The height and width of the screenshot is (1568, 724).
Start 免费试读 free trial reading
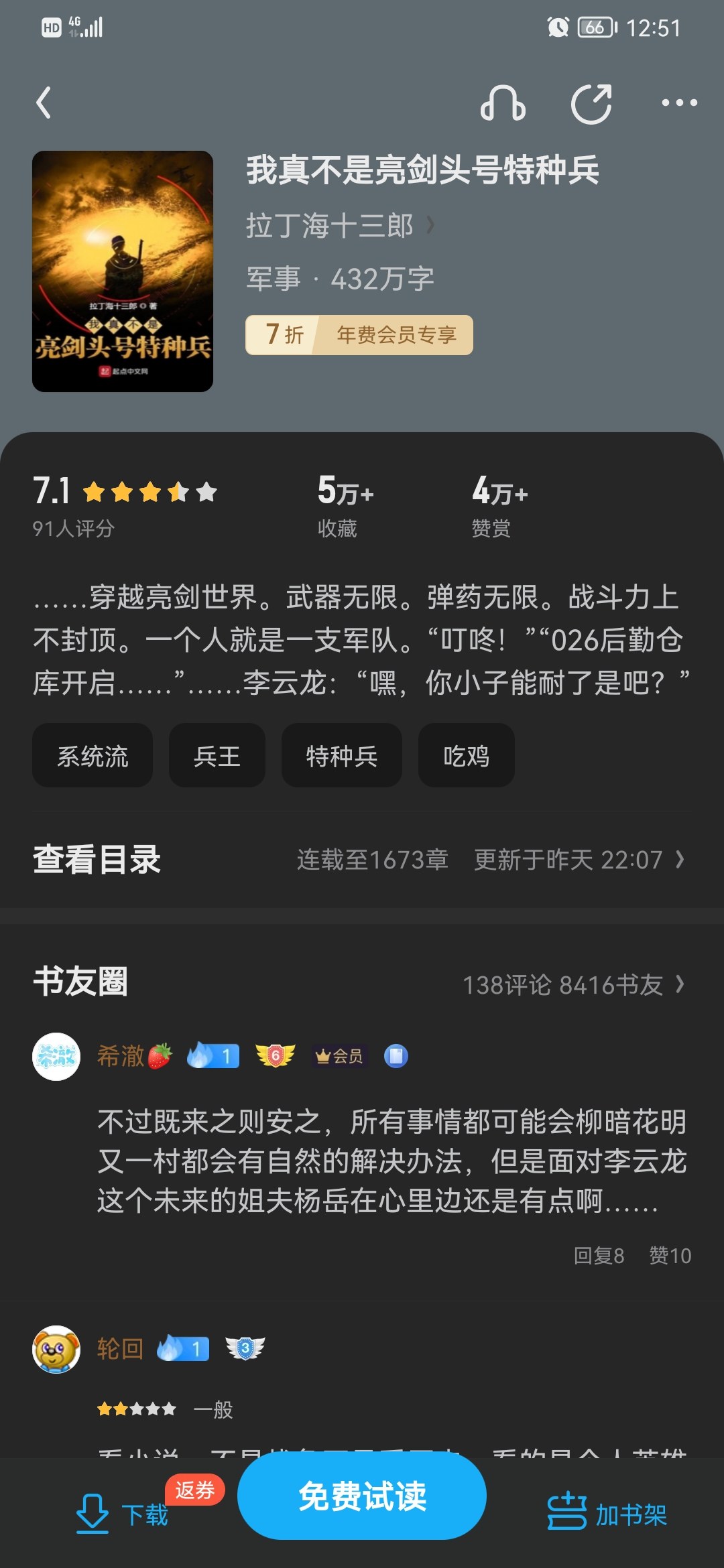click(x=361, y=1496)
